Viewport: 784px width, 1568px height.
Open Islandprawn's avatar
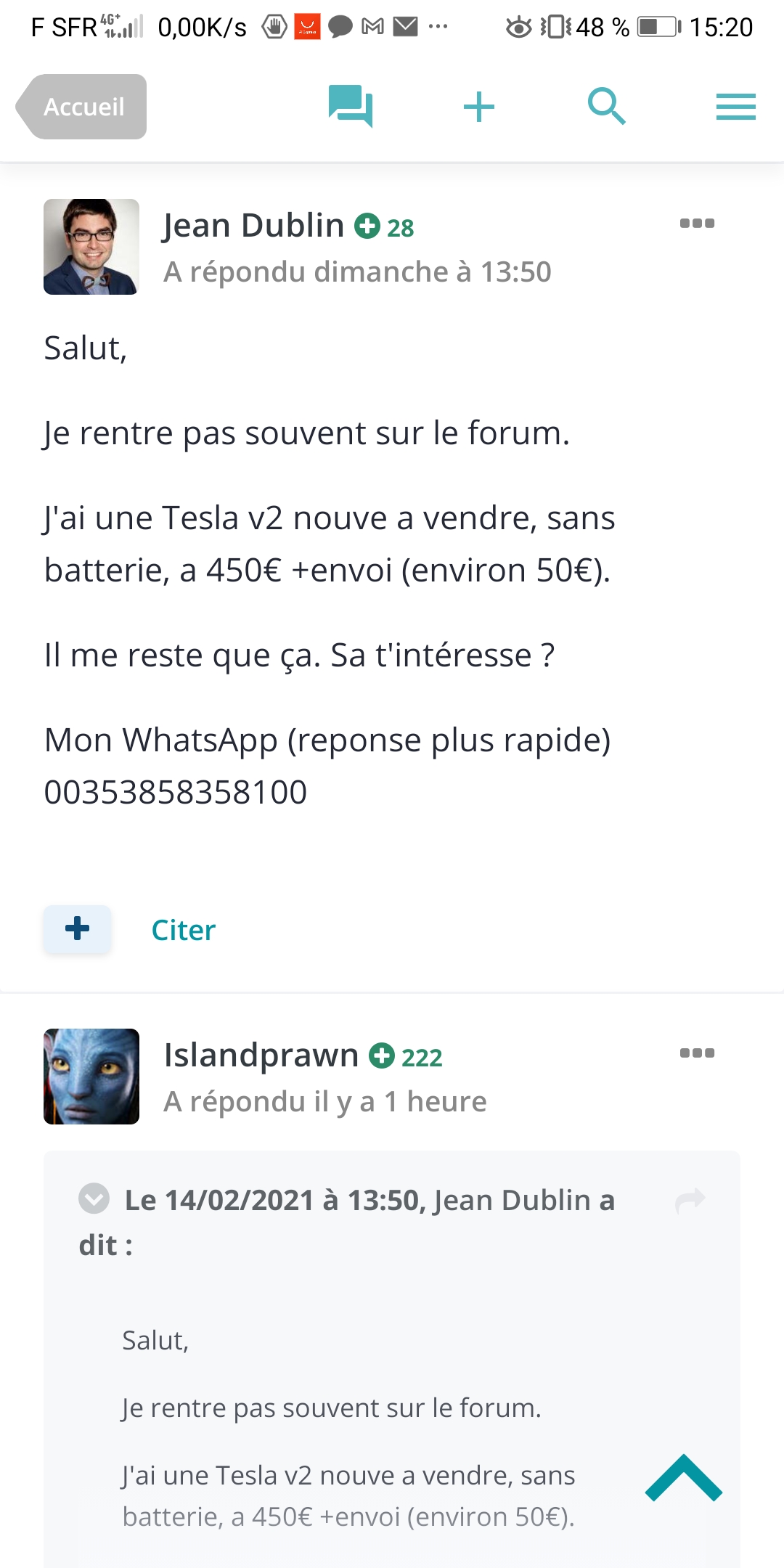click(x=91, y=1077)
